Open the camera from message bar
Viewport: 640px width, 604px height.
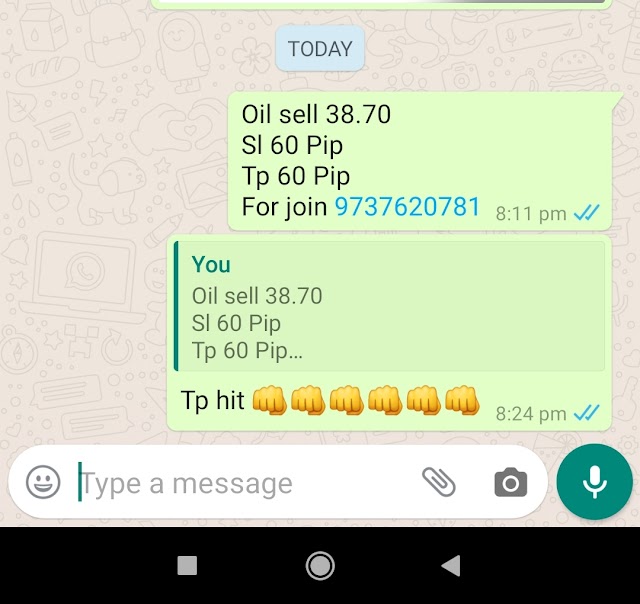coord(510,483)
